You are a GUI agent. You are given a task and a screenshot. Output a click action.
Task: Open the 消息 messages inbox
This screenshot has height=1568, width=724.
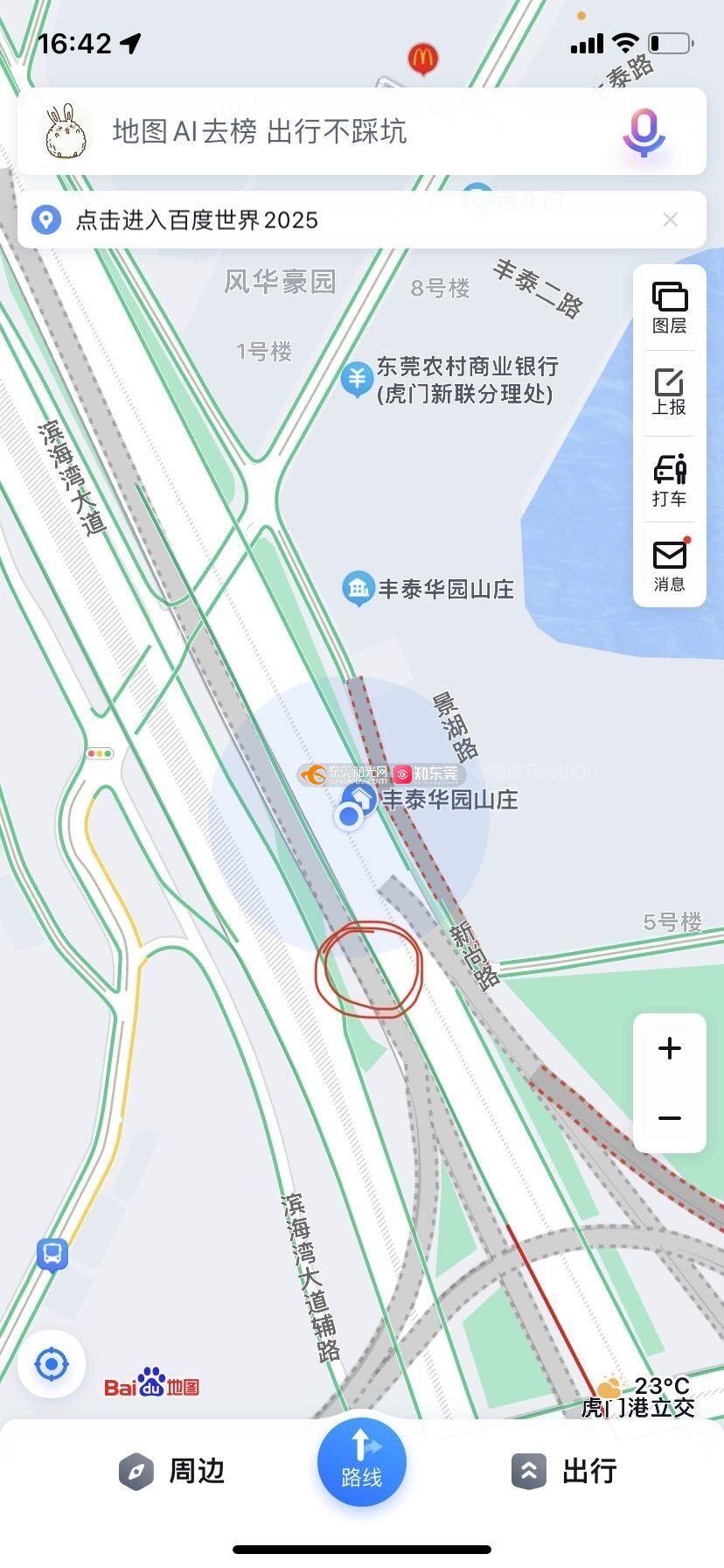[x=670, y=565]
